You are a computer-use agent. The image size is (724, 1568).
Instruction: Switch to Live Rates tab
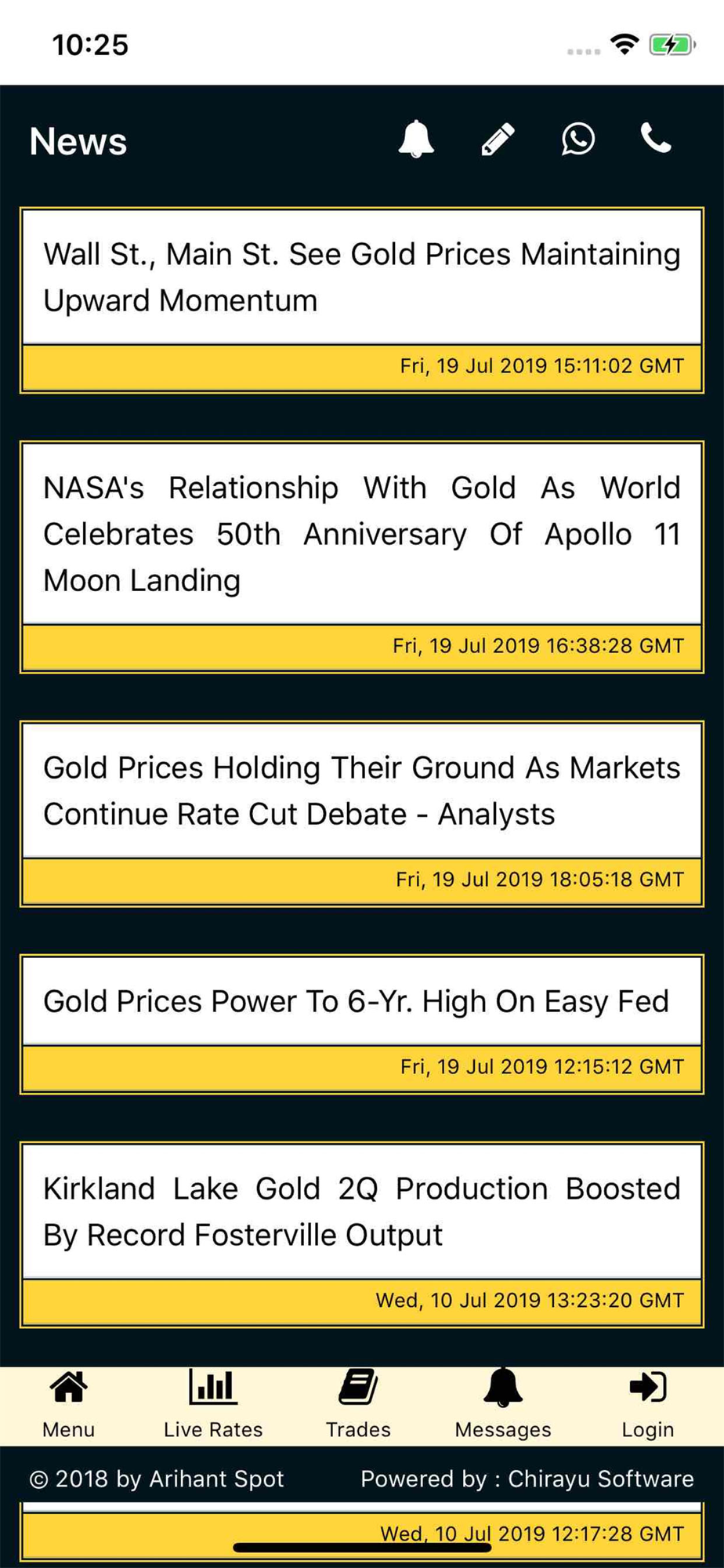coord(213,1405)
